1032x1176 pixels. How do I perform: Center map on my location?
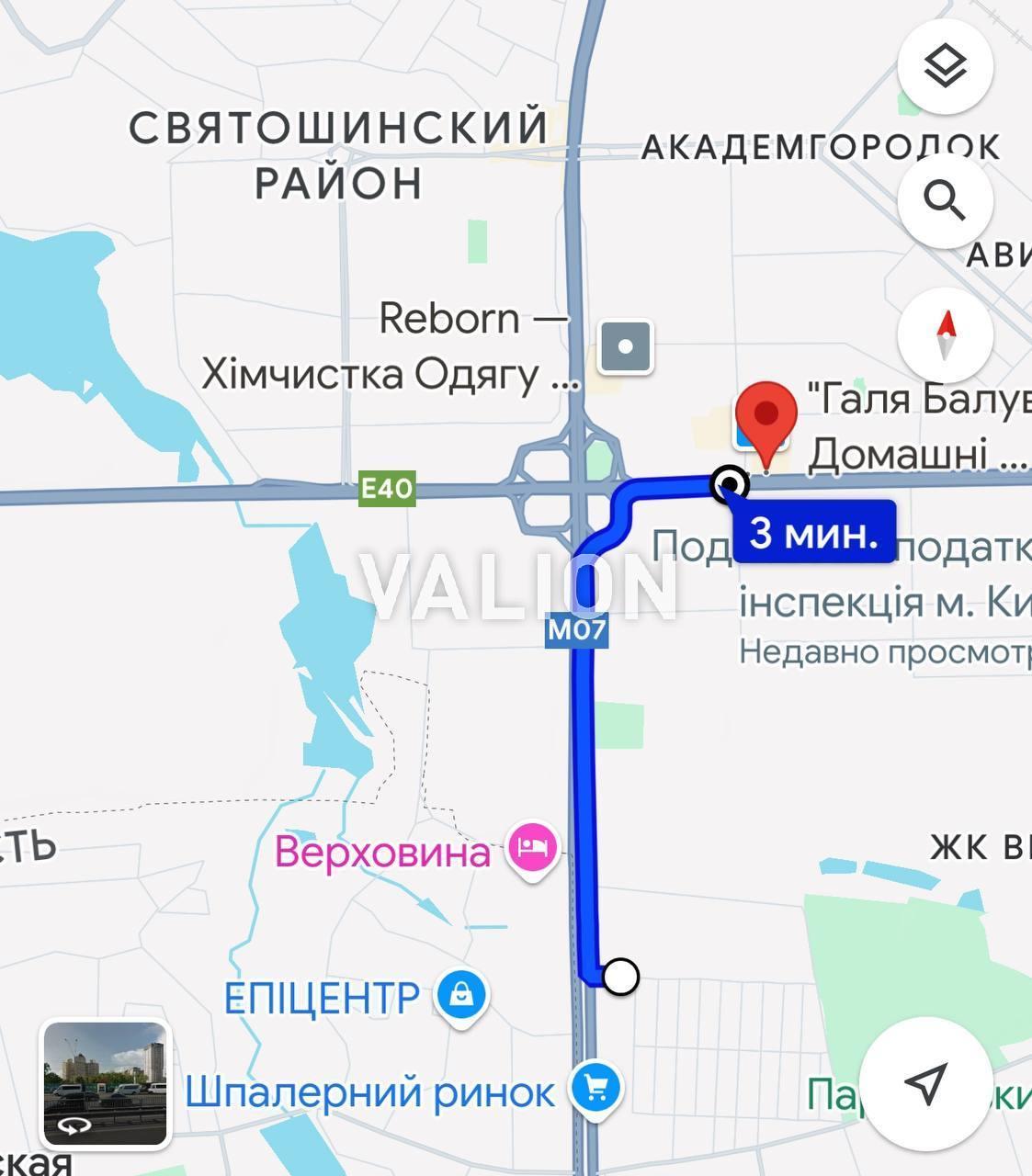925,1083
